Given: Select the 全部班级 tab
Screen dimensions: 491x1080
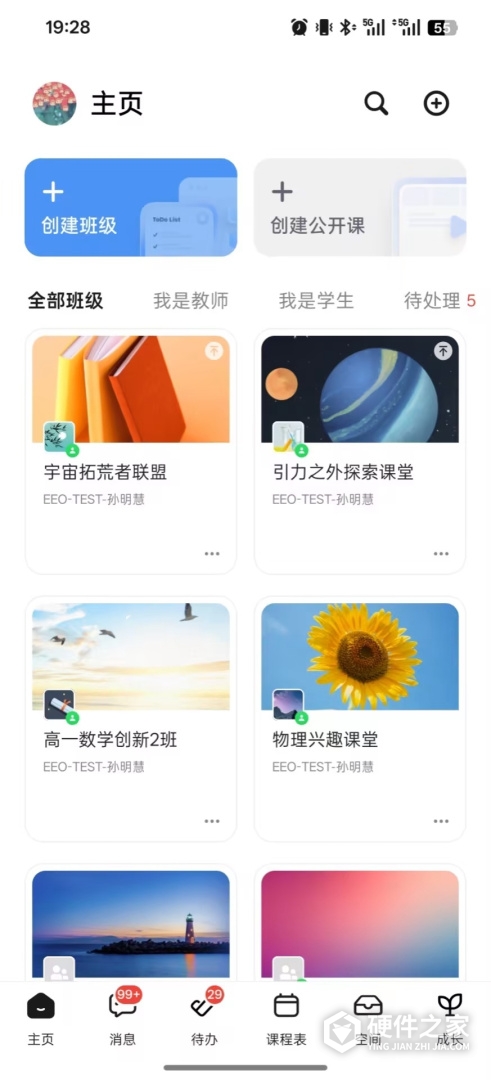Looking at the screenshot, I should coord(65,301).
